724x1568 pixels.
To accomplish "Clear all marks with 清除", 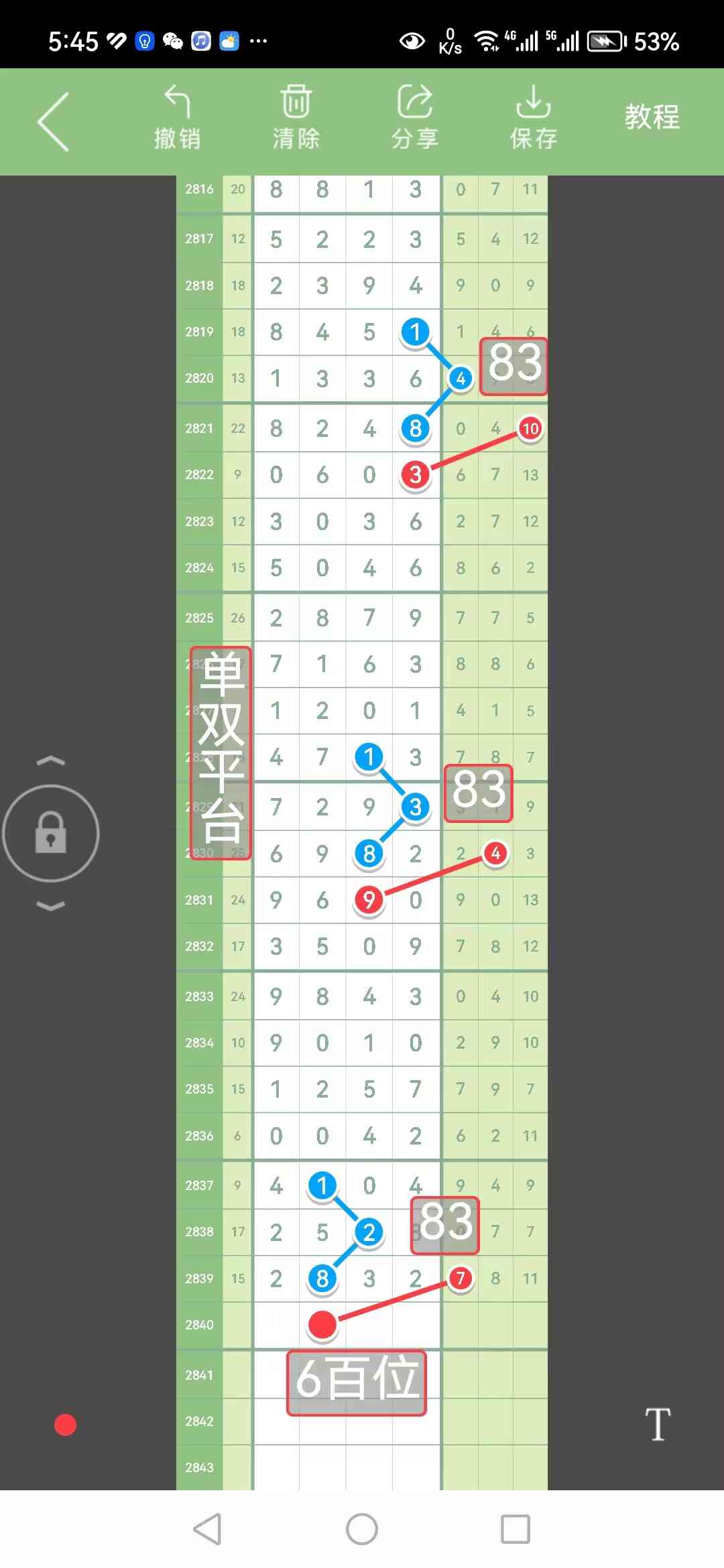I will 296,117.
